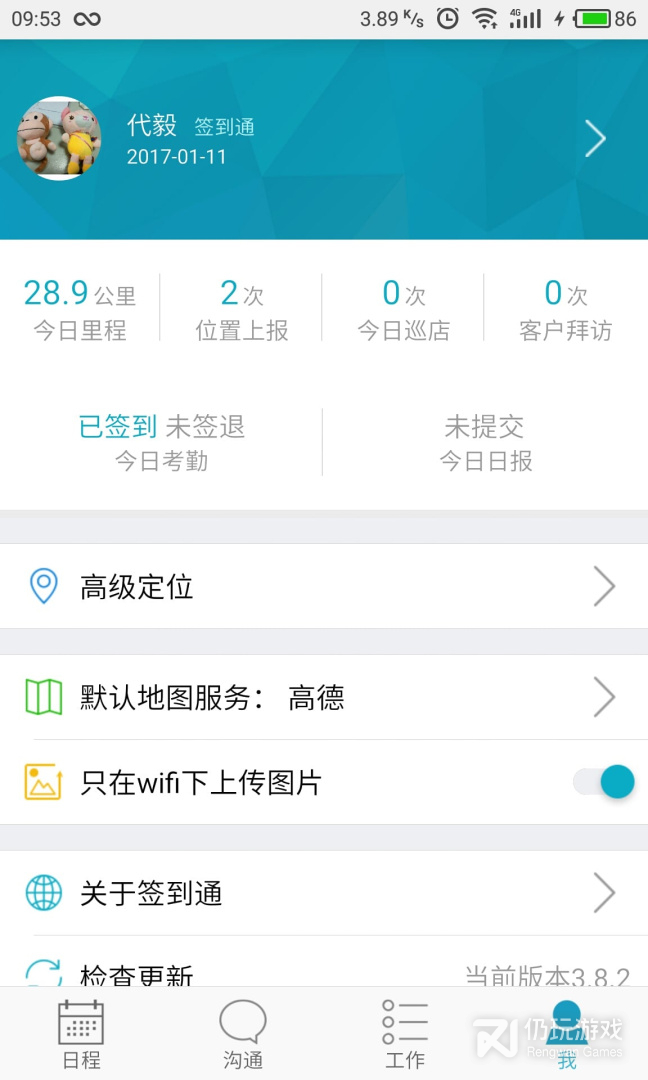Switch to the 日程 tab
Viewport: 648px width, 1080px height.
coord(81,1035)
